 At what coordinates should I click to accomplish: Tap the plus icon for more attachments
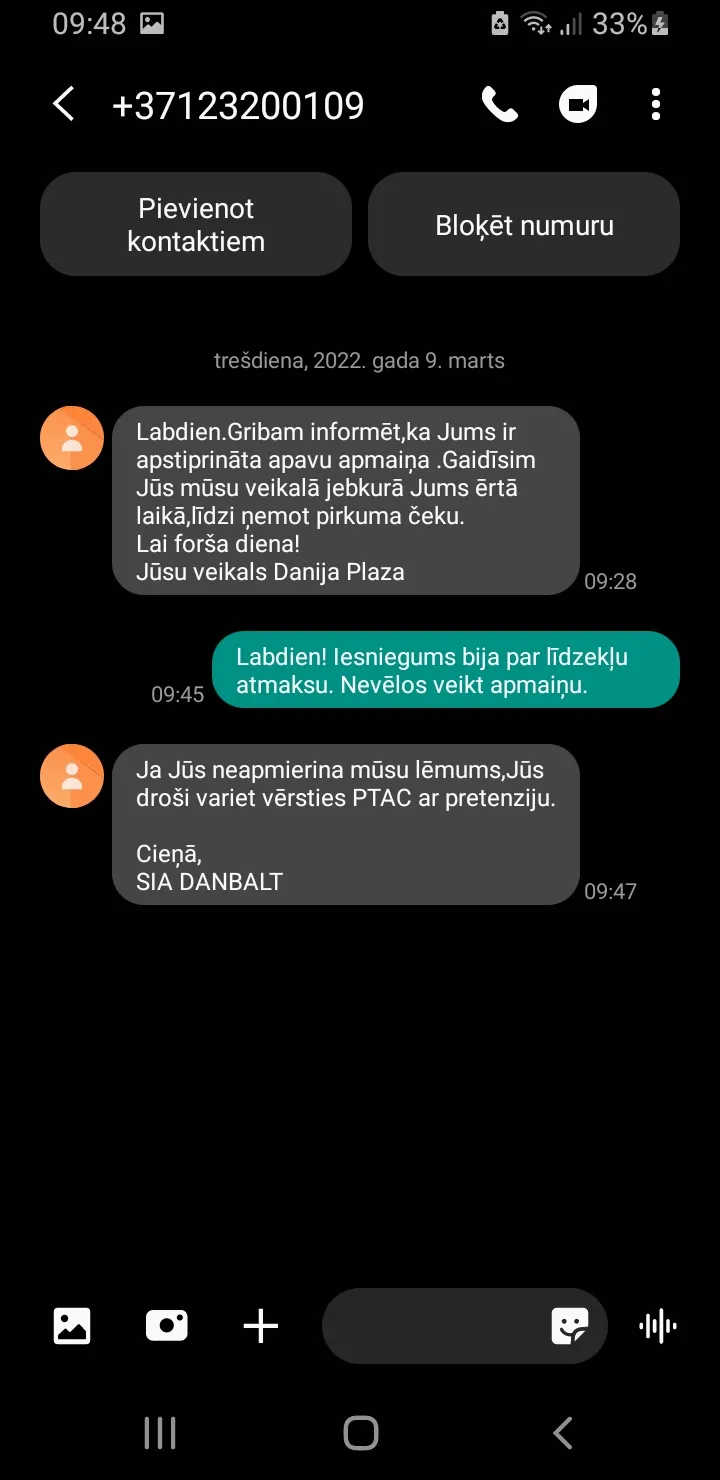point(261,1326)
